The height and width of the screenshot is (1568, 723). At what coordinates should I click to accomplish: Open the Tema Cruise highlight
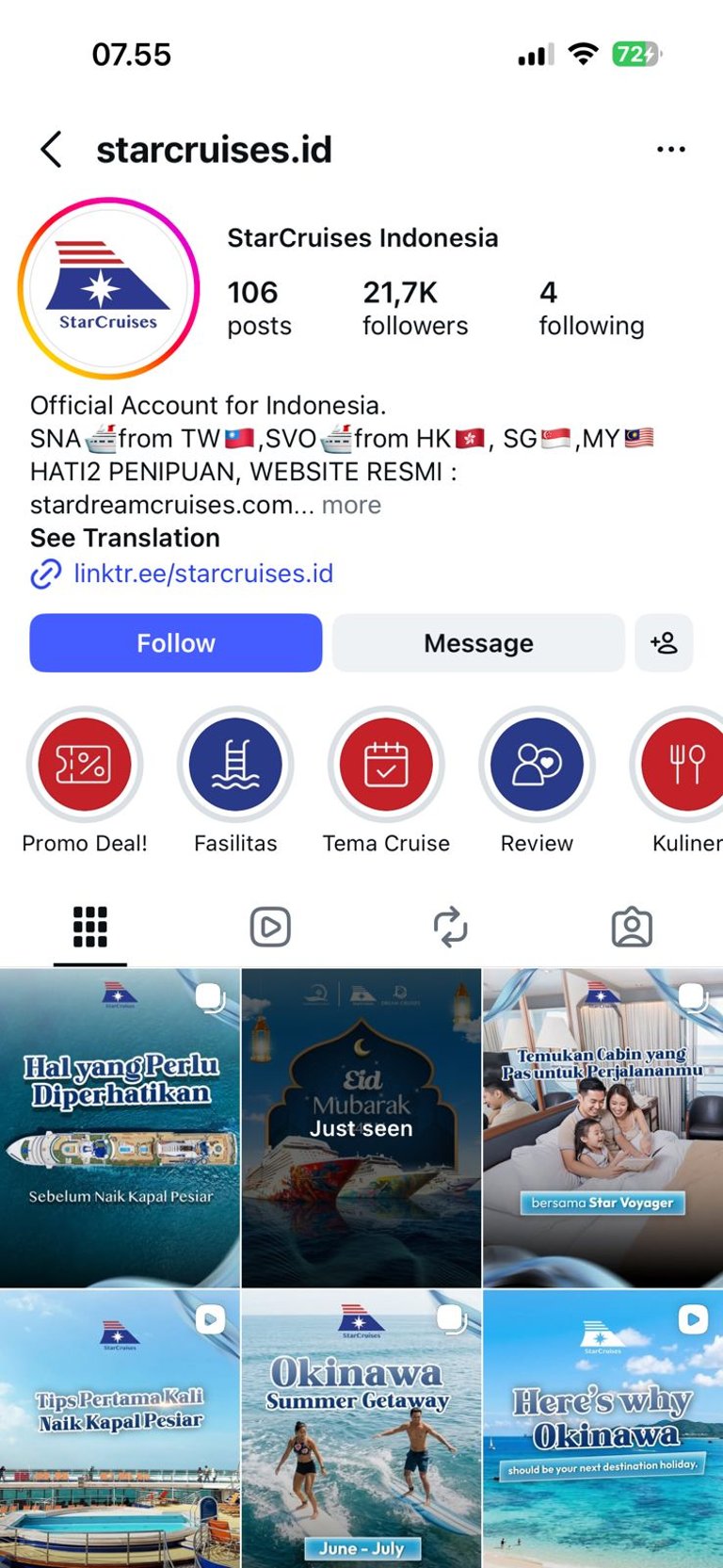(386, 764)
